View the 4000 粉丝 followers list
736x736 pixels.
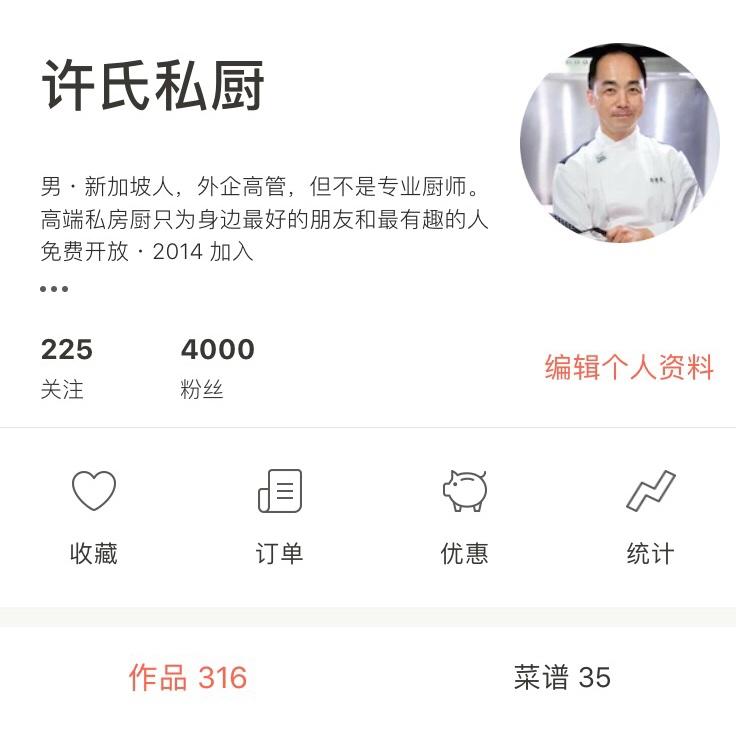tap(217, 368)
